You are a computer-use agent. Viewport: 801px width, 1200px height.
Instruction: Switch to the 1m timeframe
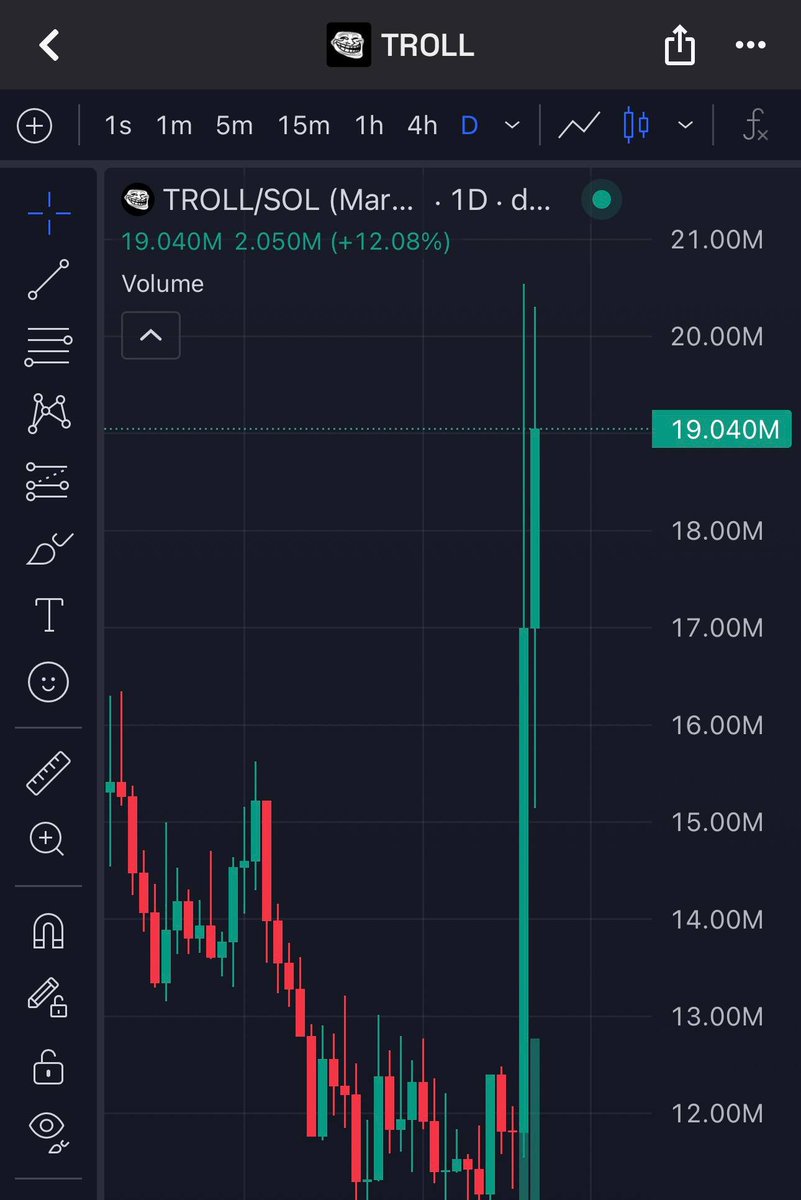tap(174, 126)
